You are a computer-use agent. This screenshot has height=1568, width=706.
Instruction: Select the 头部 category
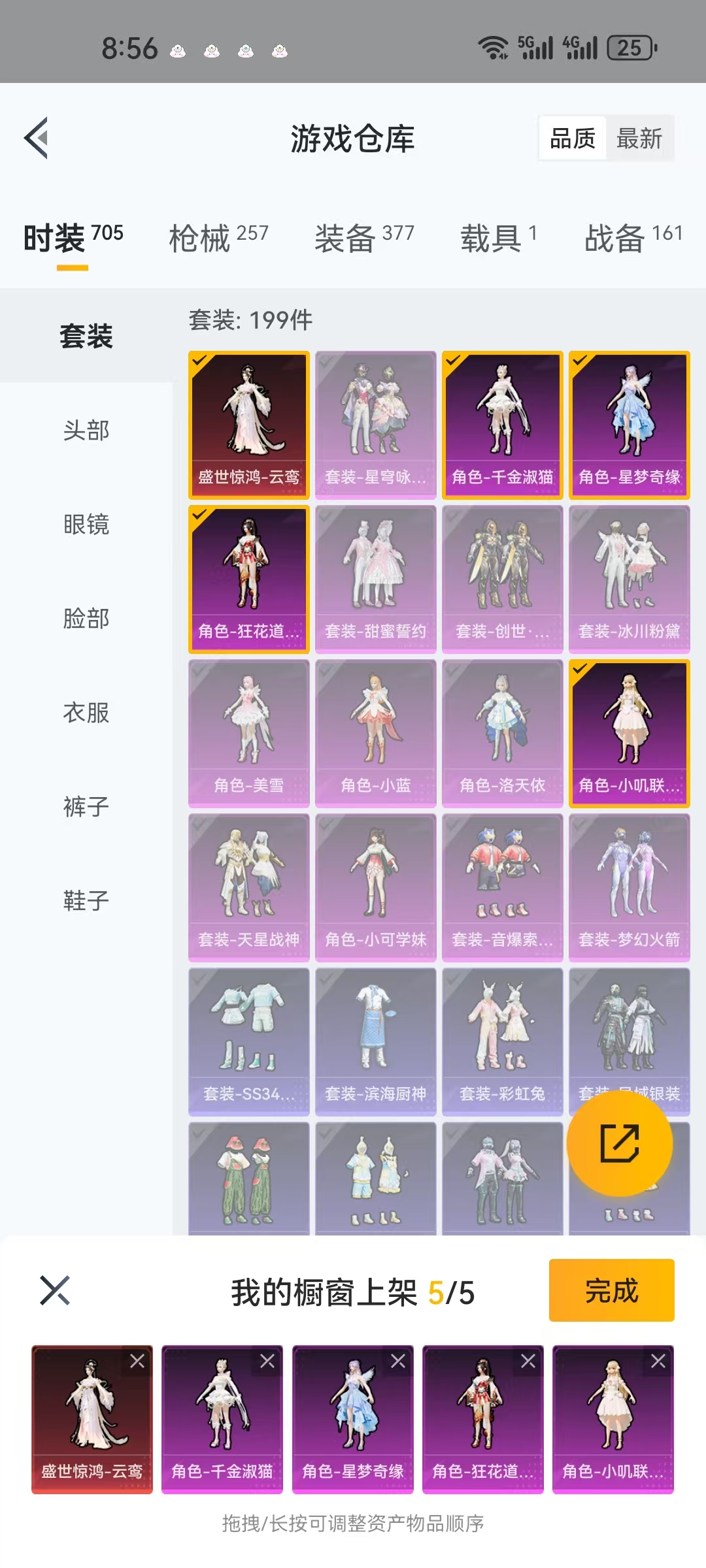point(86,431)
